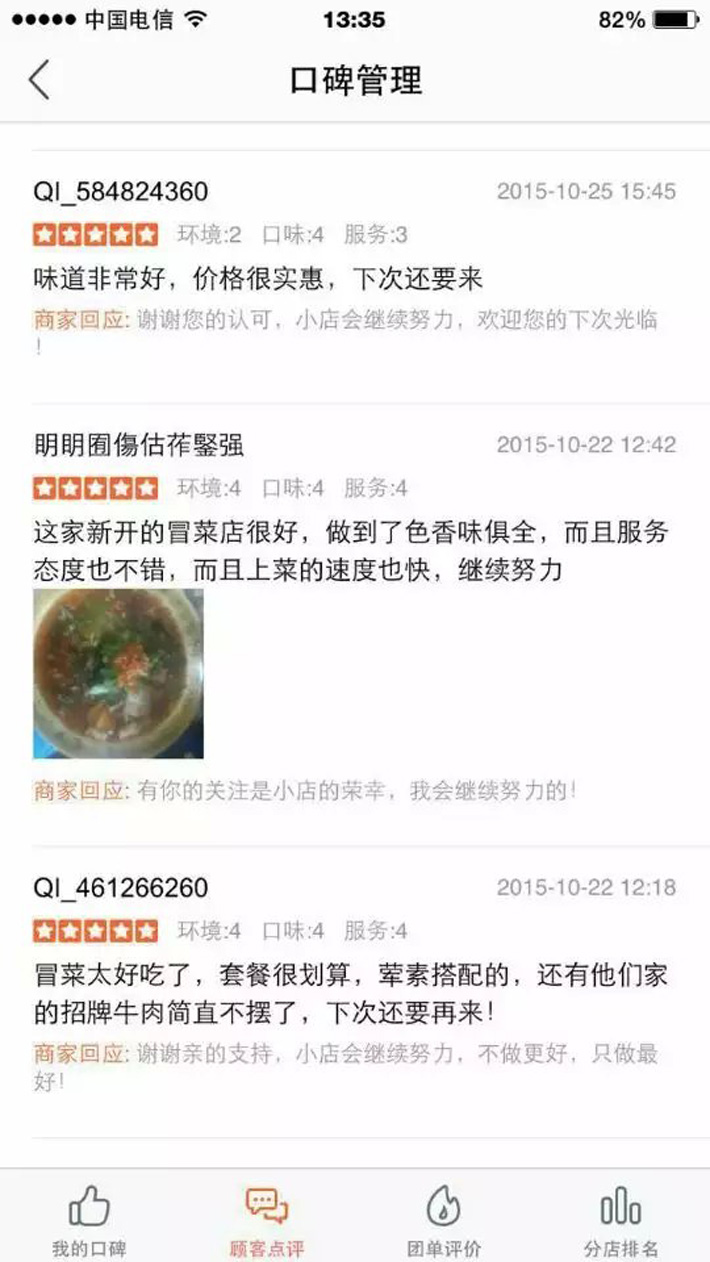This screenshot has height=1262, width=710.
Task: Switch to the 我的口碑 tab
Action: (89, 1218)
